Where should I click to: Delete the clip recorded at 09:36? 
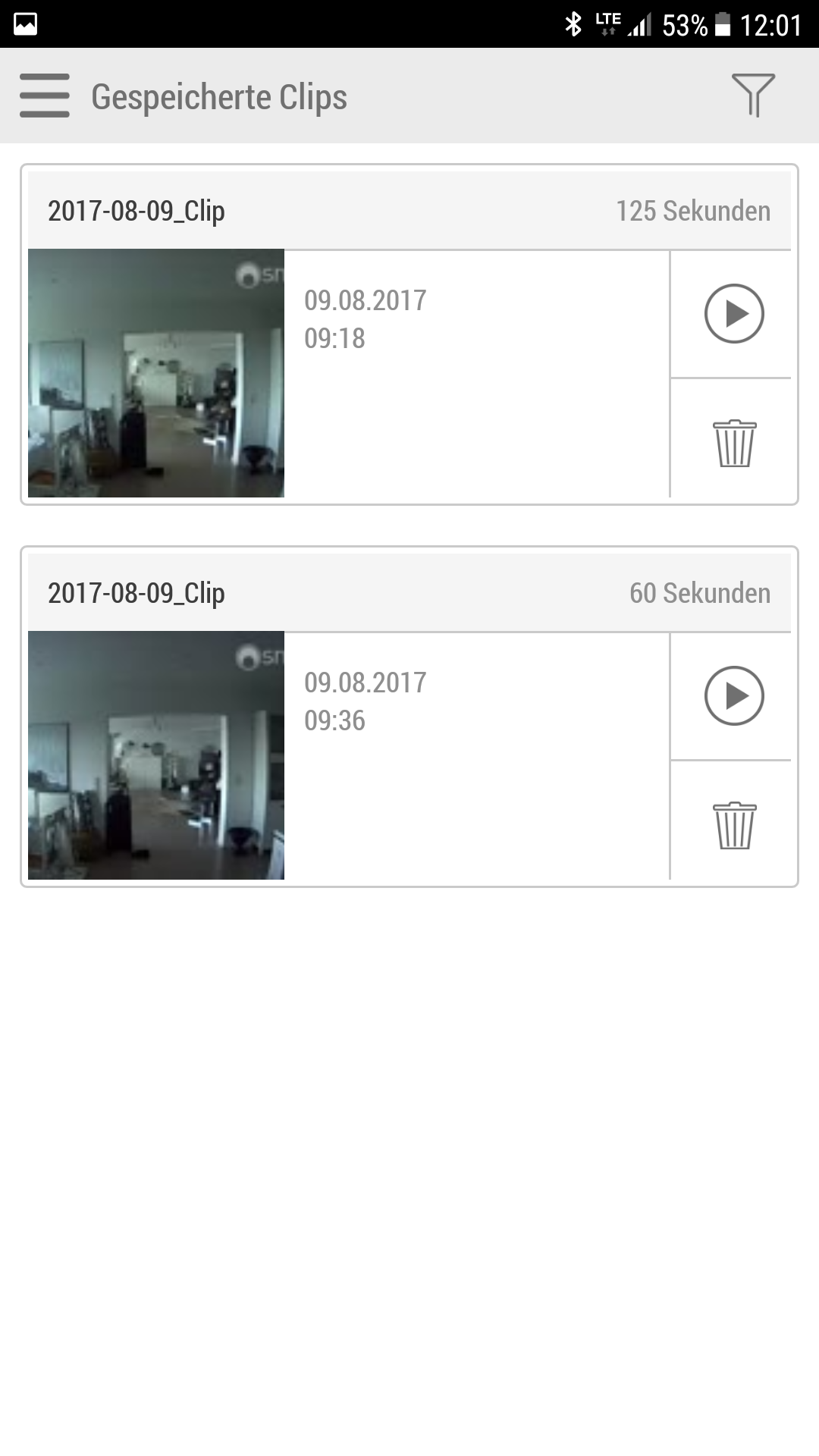click(734, 825)
